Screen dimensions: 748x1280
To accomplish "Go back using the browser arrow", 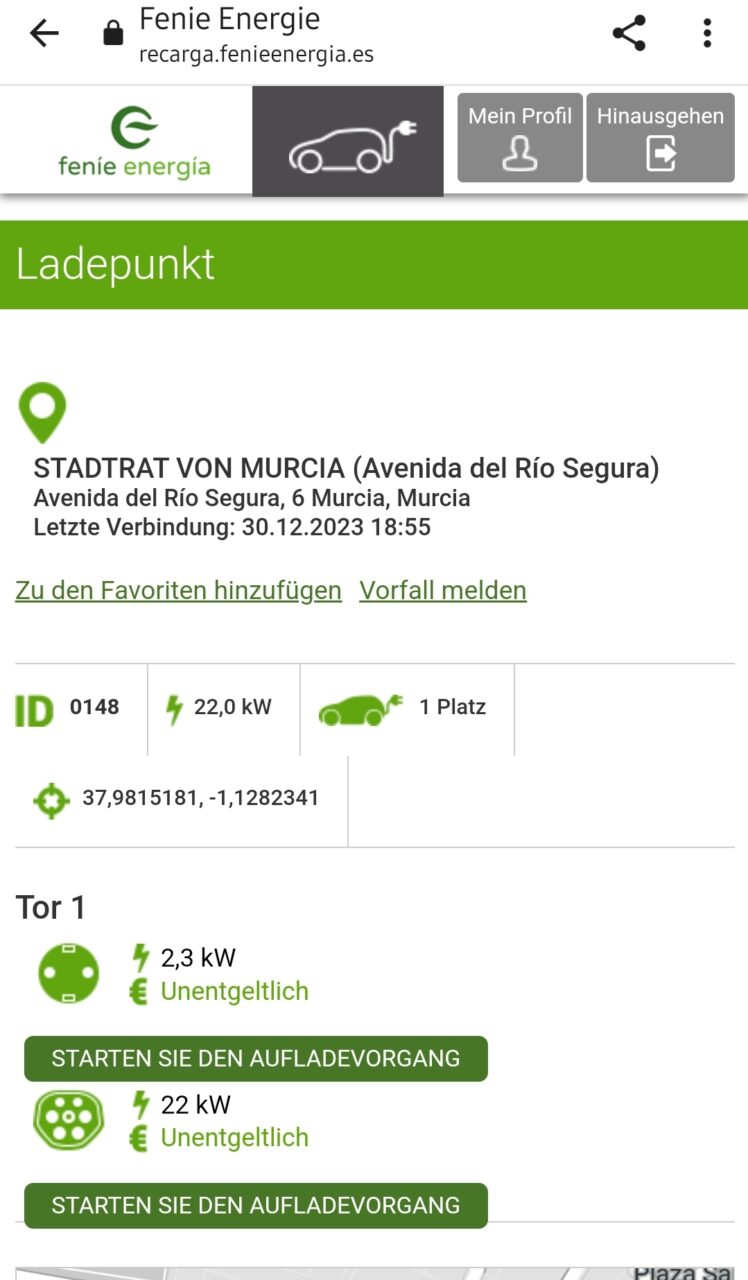I will tap(44, 34).
